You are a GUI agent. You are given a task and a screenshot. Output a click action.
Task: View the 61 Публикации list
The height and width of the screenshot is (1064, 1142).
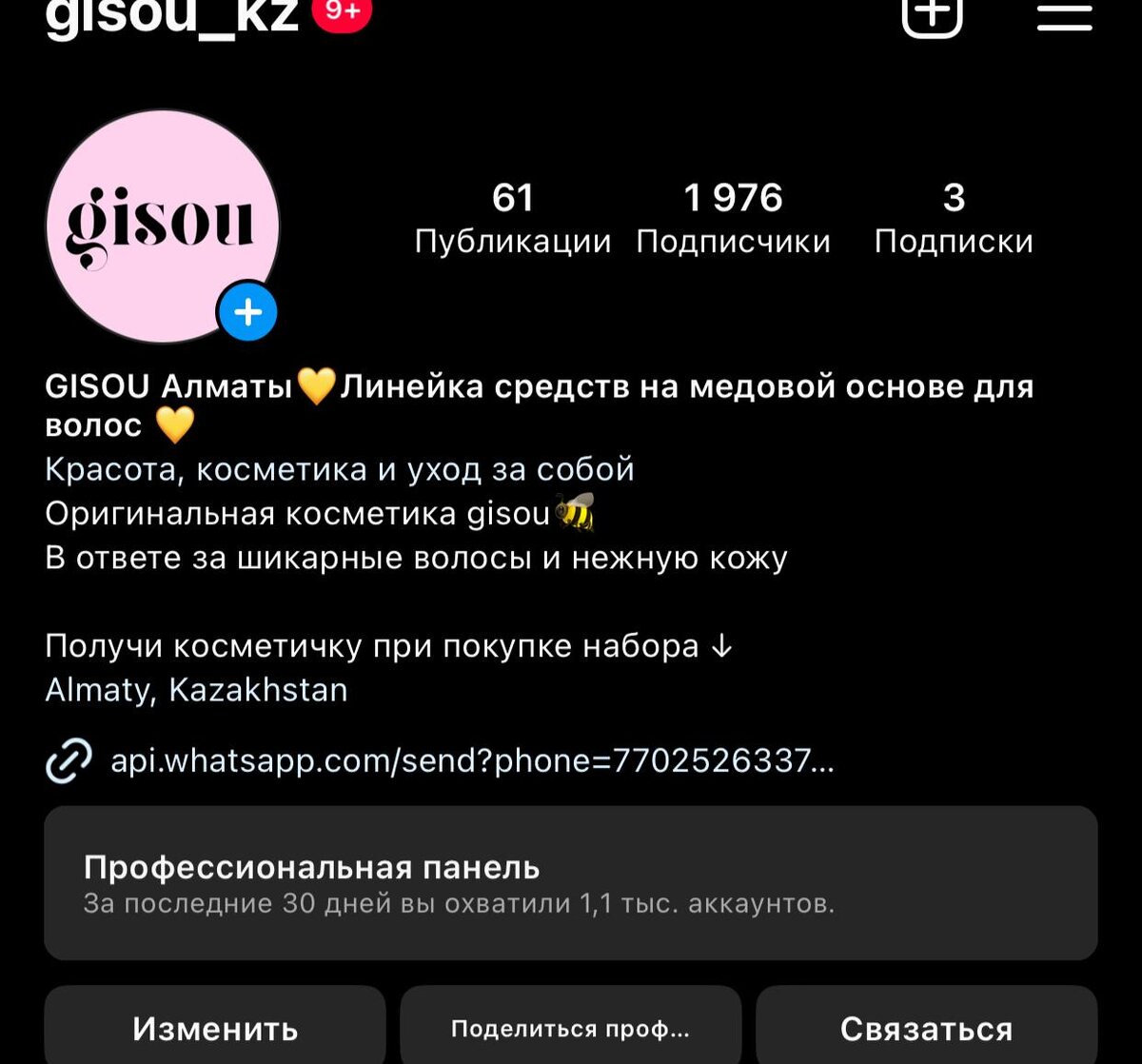(512, 219)
